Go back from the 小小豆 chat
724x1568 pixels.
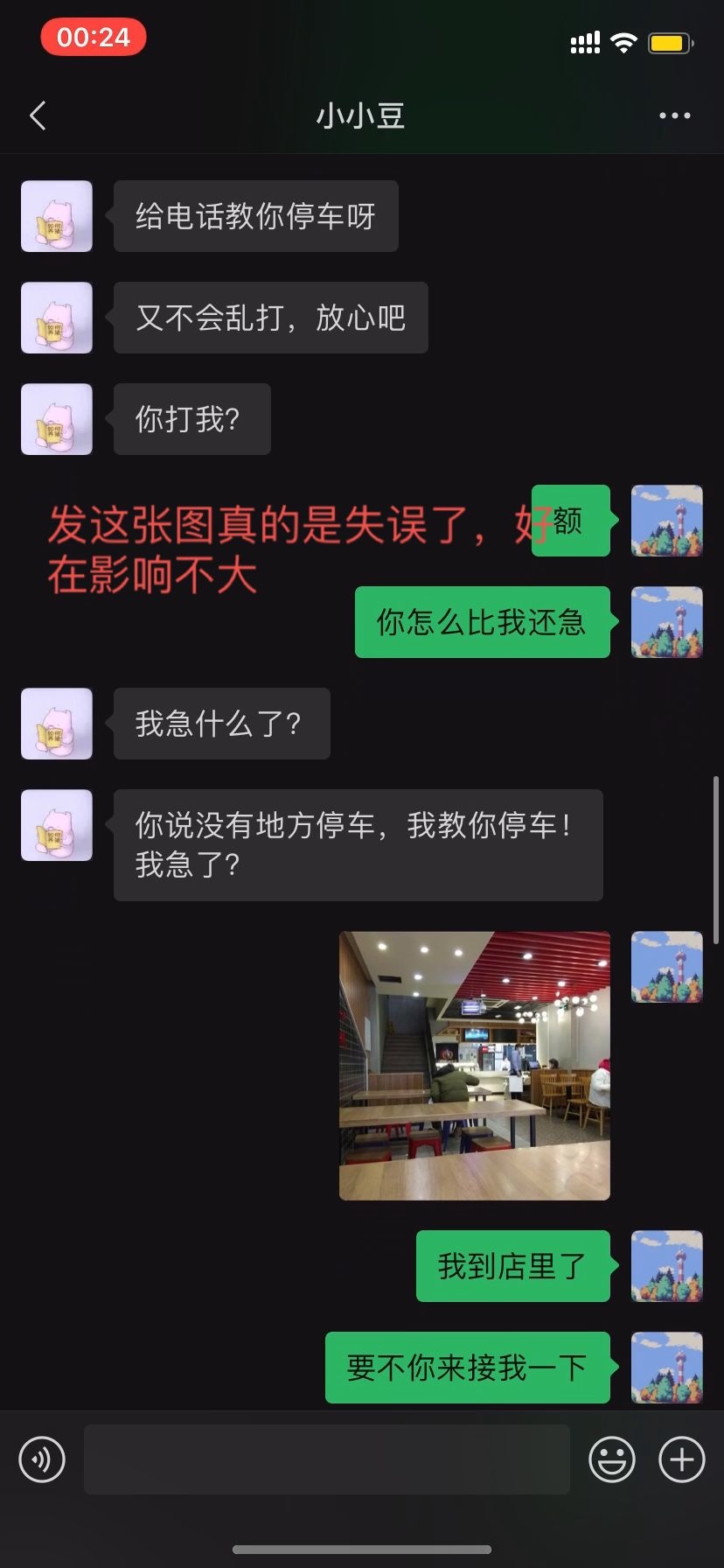[38, 115]
